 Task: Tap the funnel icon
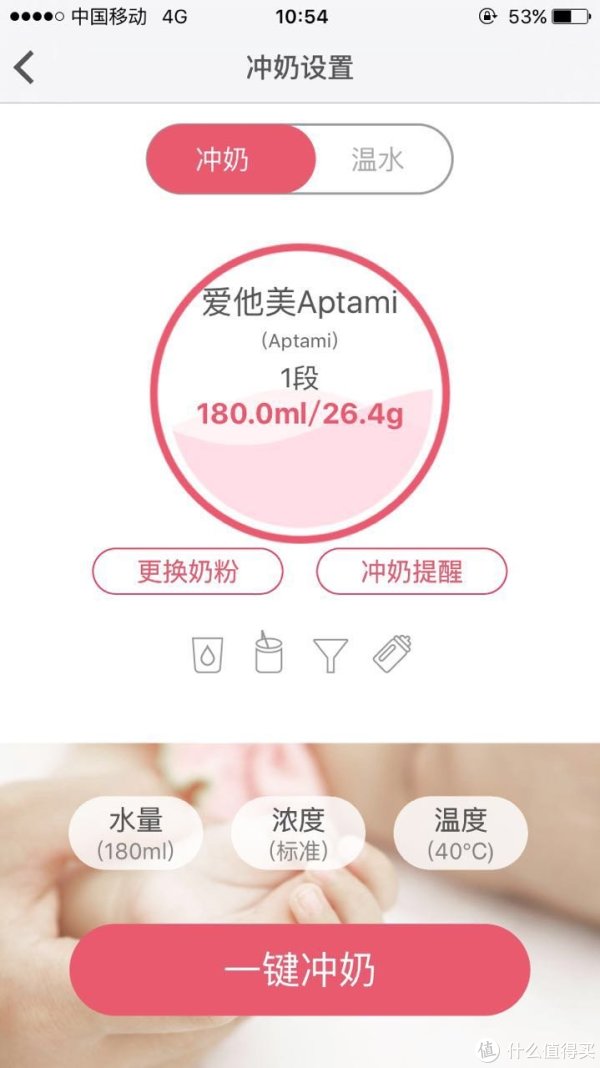pyautogui.click(x=330, y=655)
